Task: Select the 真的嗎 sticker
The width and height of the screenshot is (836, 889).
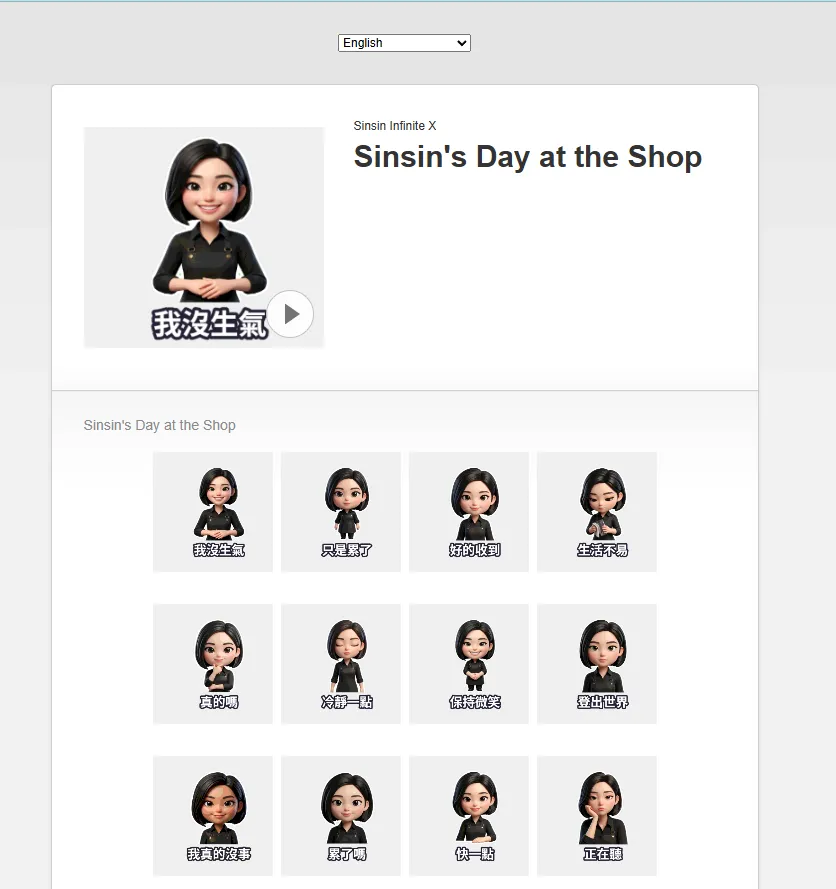Action: 213,664
